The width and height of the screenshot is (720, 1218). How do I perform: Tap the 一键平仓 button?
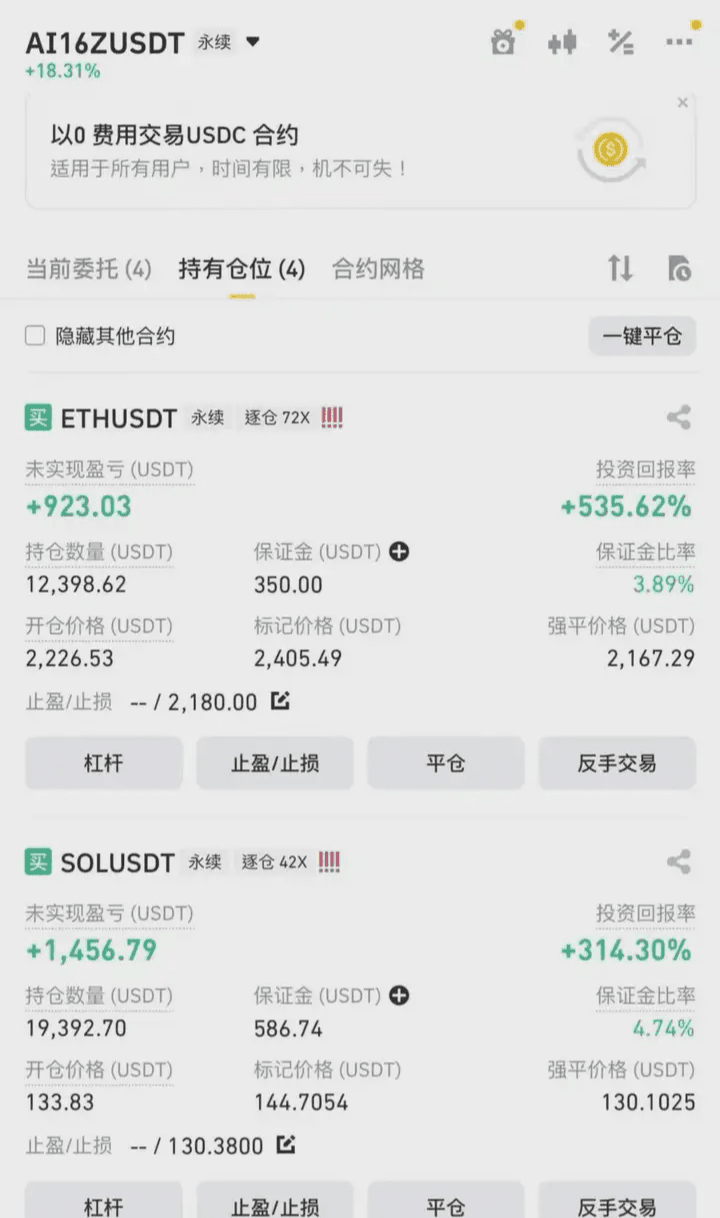pyautogui.click(x=642, y=336)
